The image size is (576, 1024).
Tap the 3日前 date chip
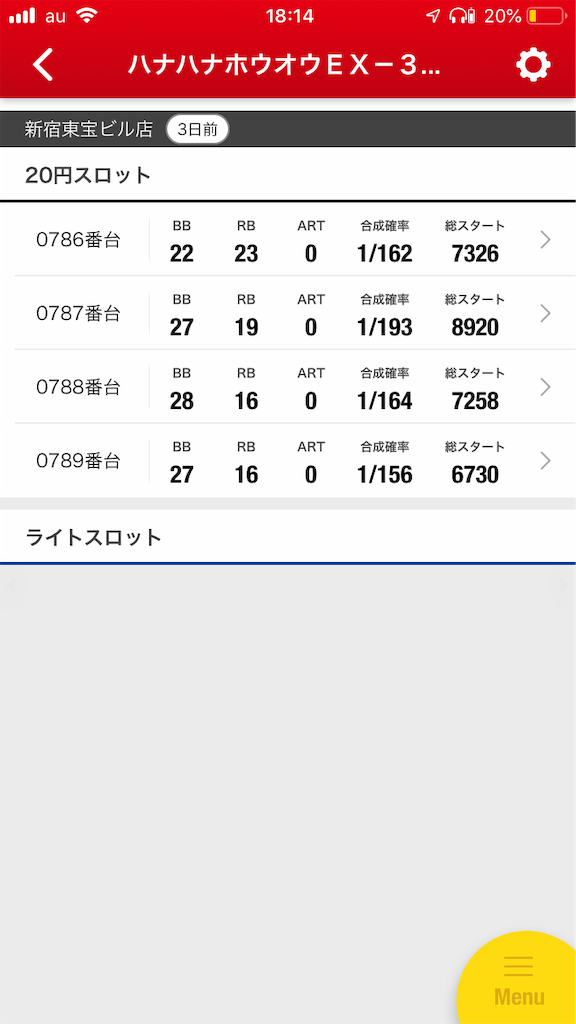click(197, 129)
